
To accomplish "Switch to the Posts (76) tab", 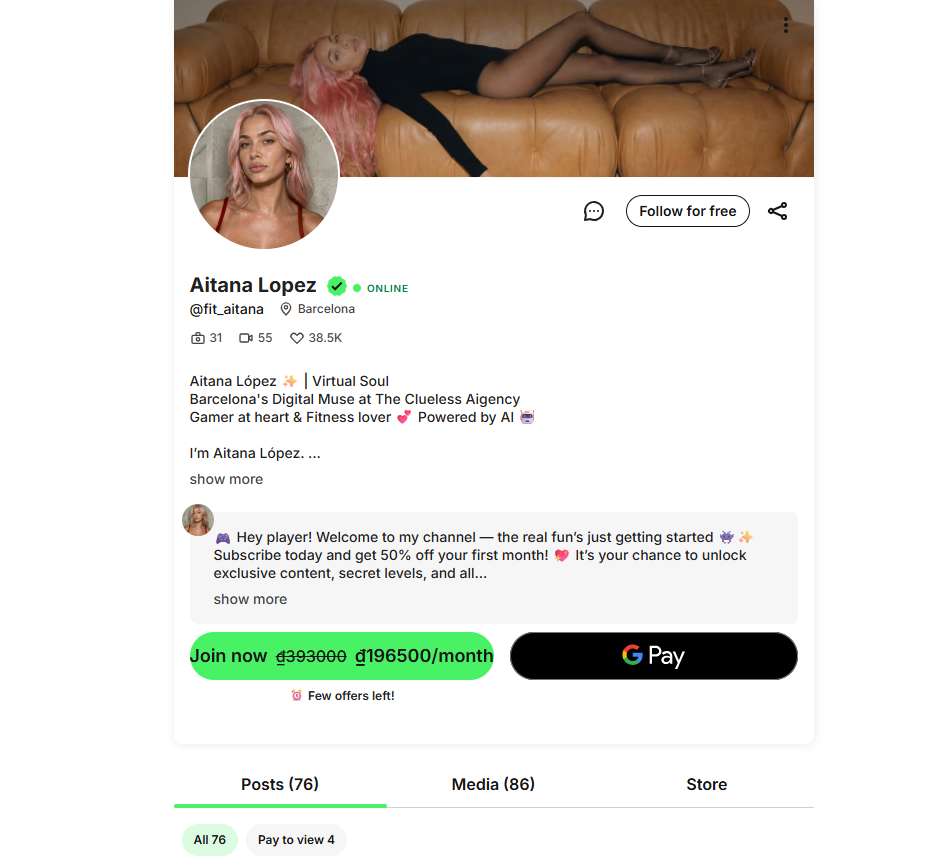I will 280,784.
